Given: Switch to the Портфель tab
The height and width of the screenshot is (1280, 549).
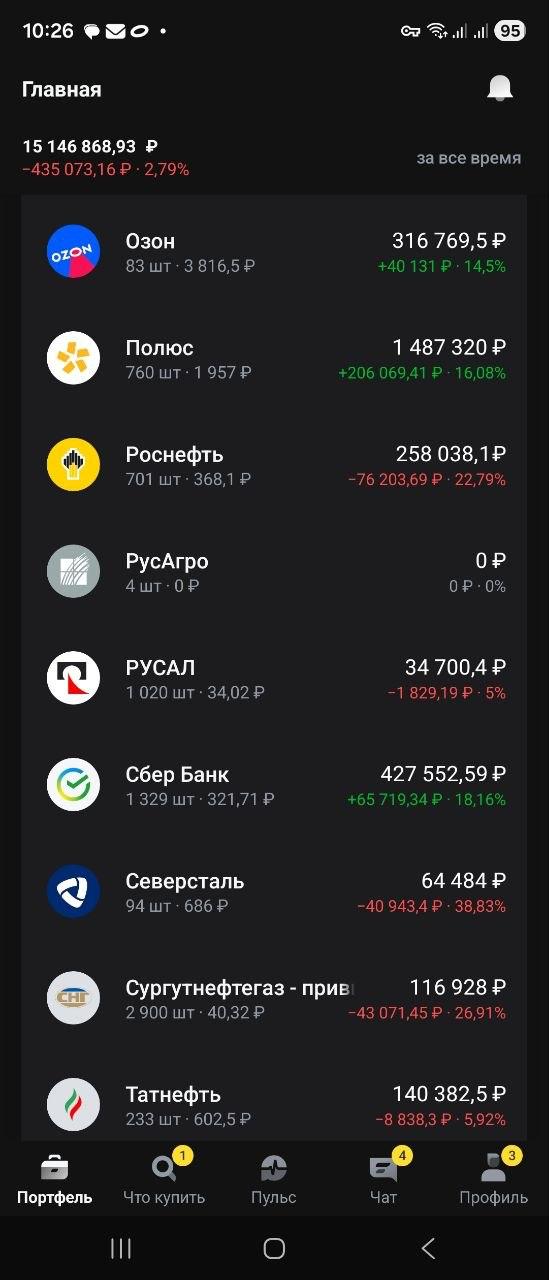Looking at the screenshot, I should tap(55, 1179).
